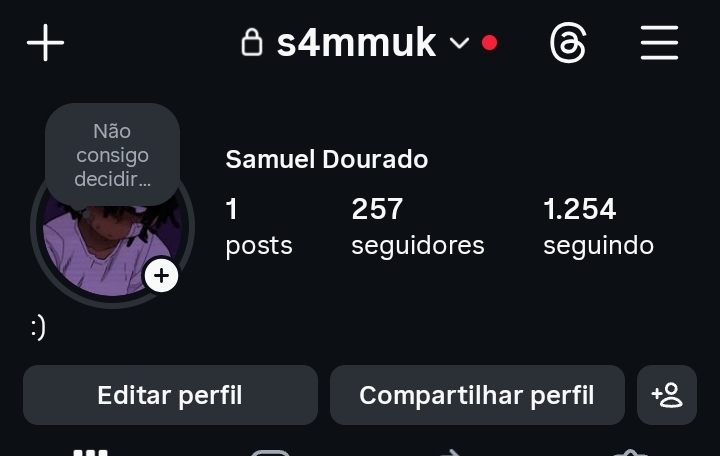Open the note "Não consigo decidir..."
Screen dimensions: 720x456
click(x=112, y=155)
